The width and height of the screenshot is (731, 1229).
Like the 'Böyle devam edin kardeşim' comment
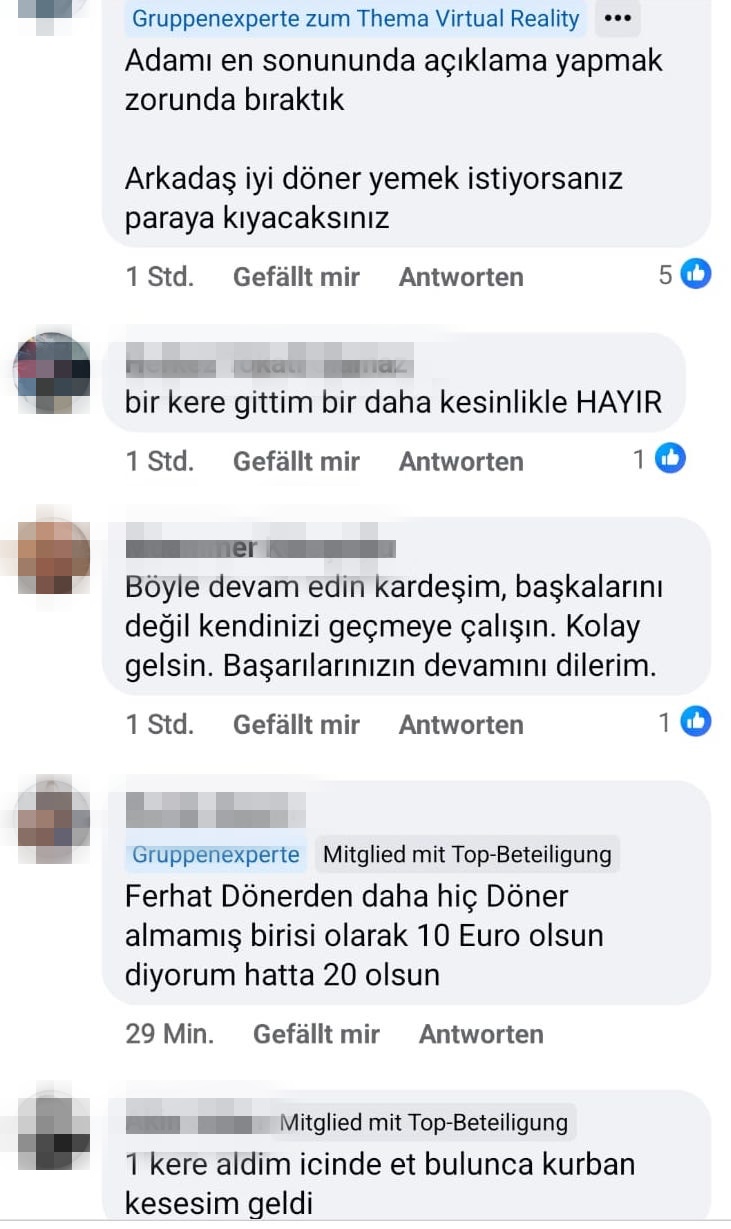click(296, 724)
